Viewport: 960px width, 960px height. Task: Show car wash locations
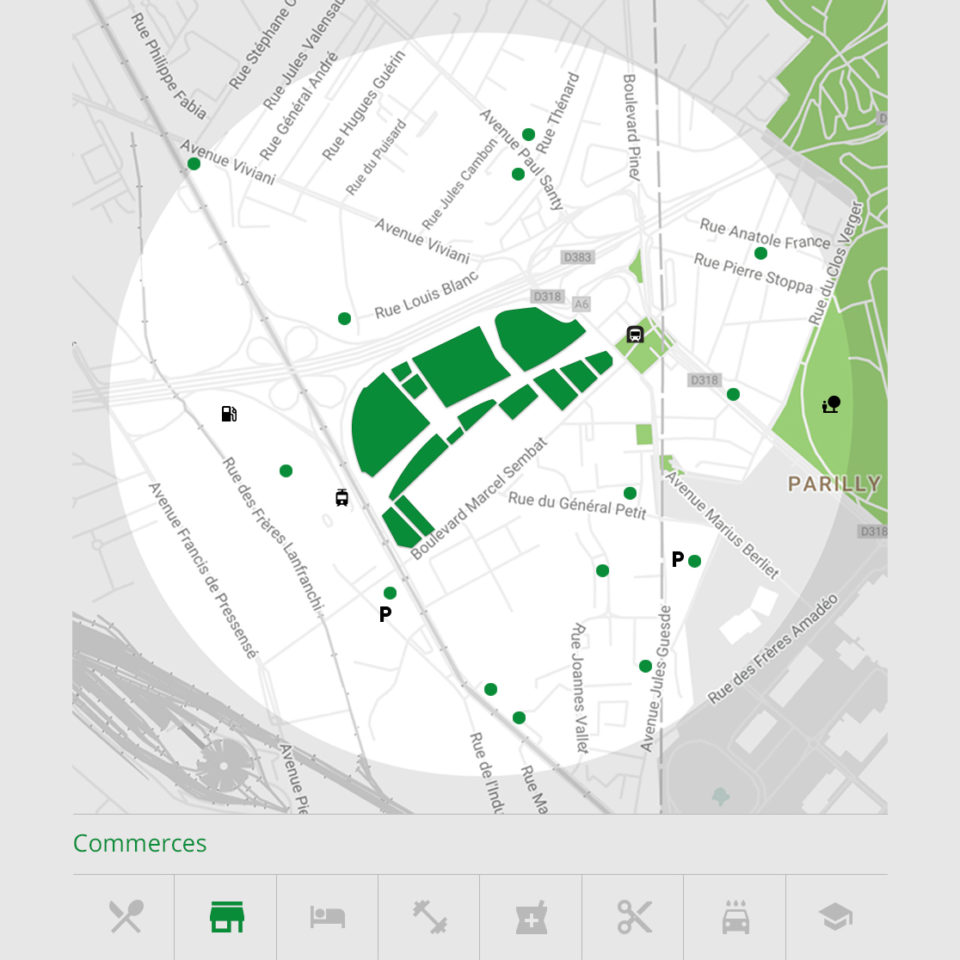click(735, 917)
